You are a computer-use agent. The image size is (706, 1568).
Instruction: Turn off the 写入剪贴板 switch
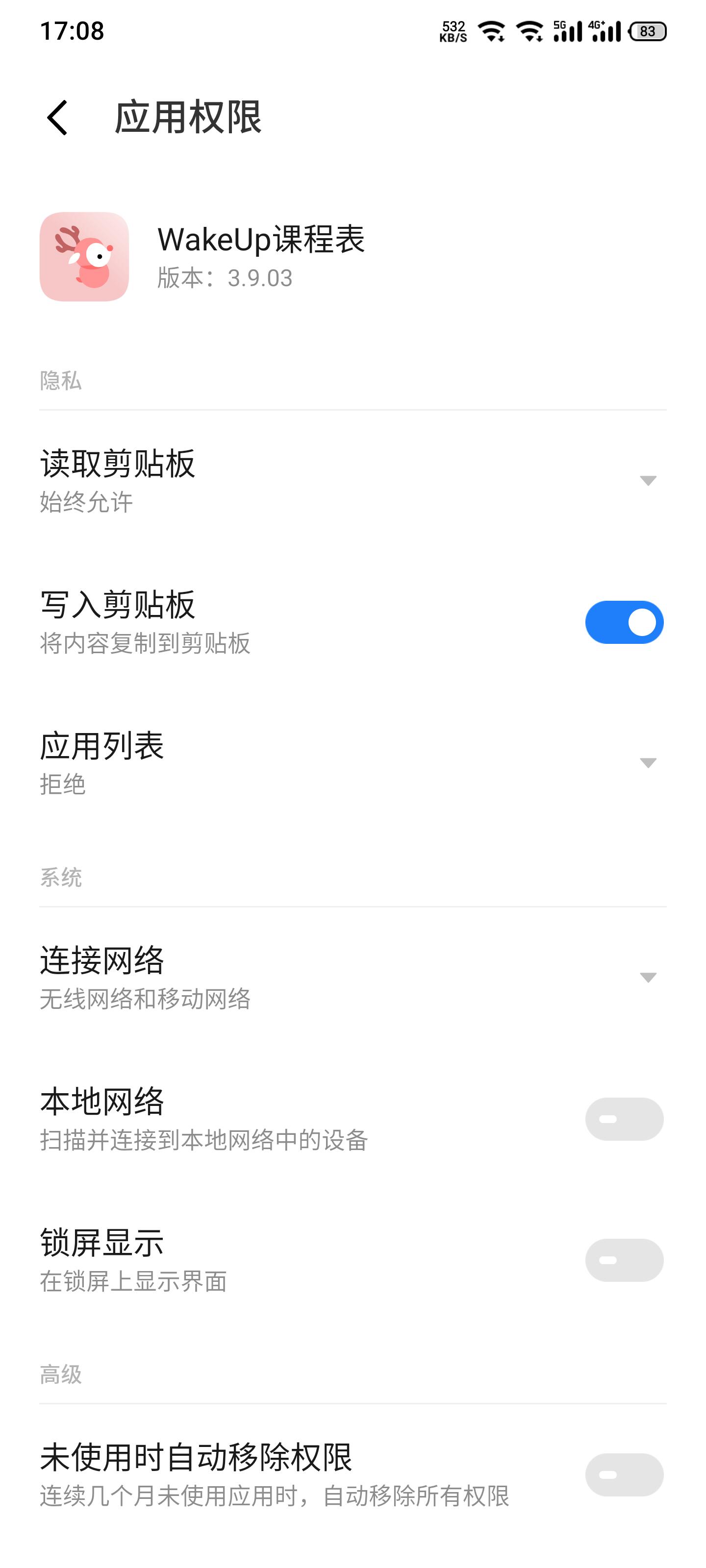624,622
